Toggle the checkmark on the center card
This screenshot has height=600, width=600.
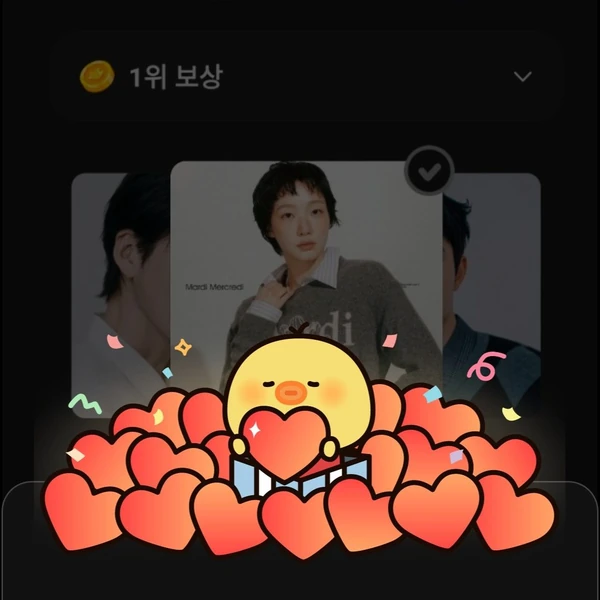point(429,174)
